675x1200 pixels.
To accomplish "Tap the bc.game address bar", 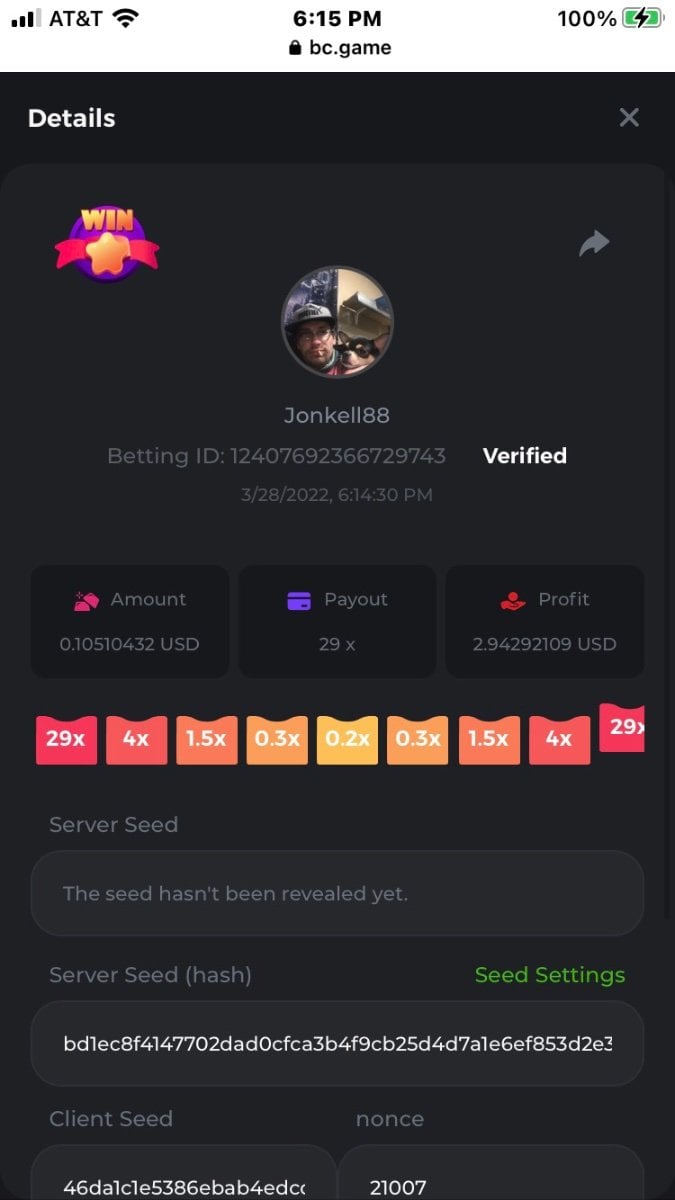I will coord(338,47).
